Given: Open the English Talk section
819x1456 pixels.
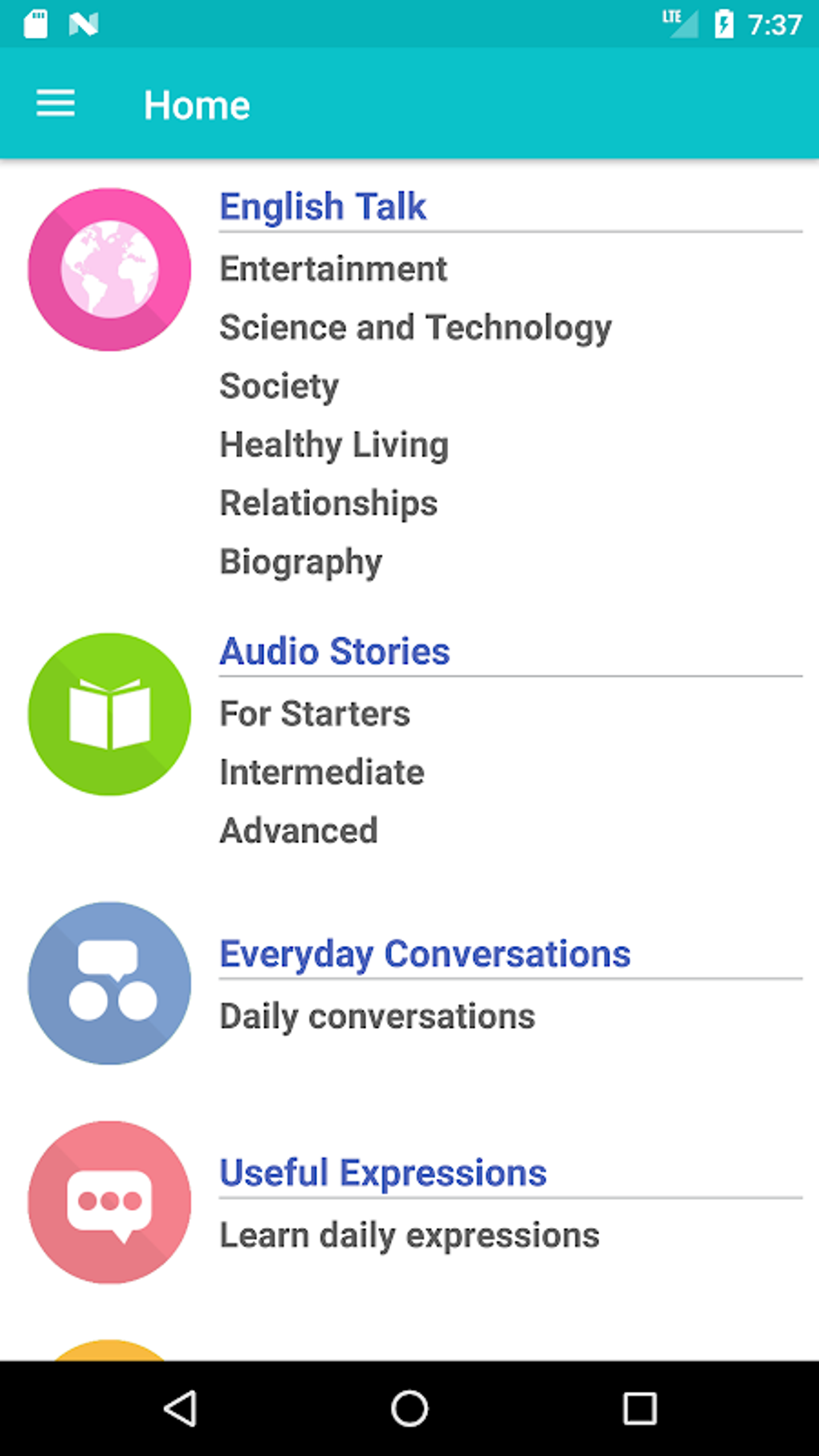Looking at the screenshot, I should 323,206.
